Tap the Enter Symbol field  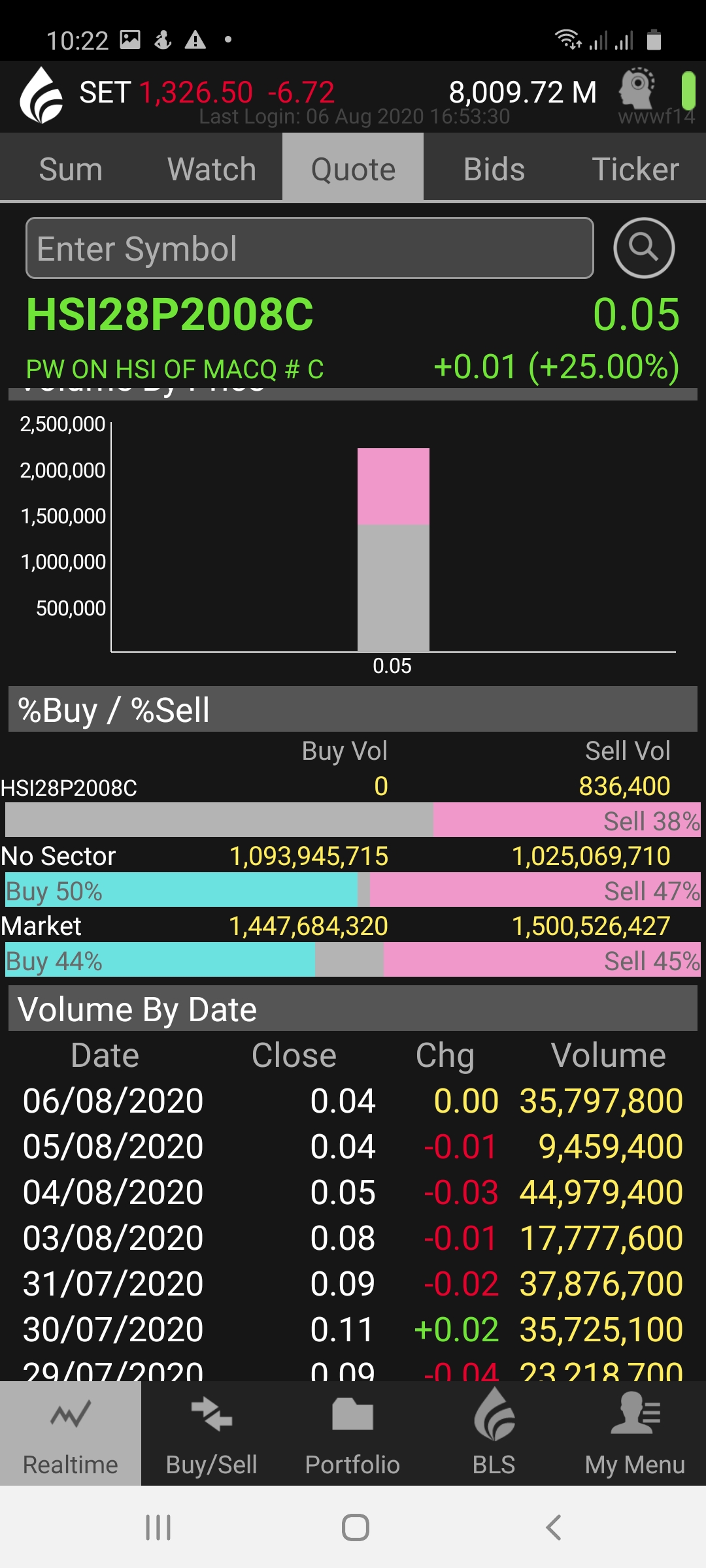[x=310, y=248]
